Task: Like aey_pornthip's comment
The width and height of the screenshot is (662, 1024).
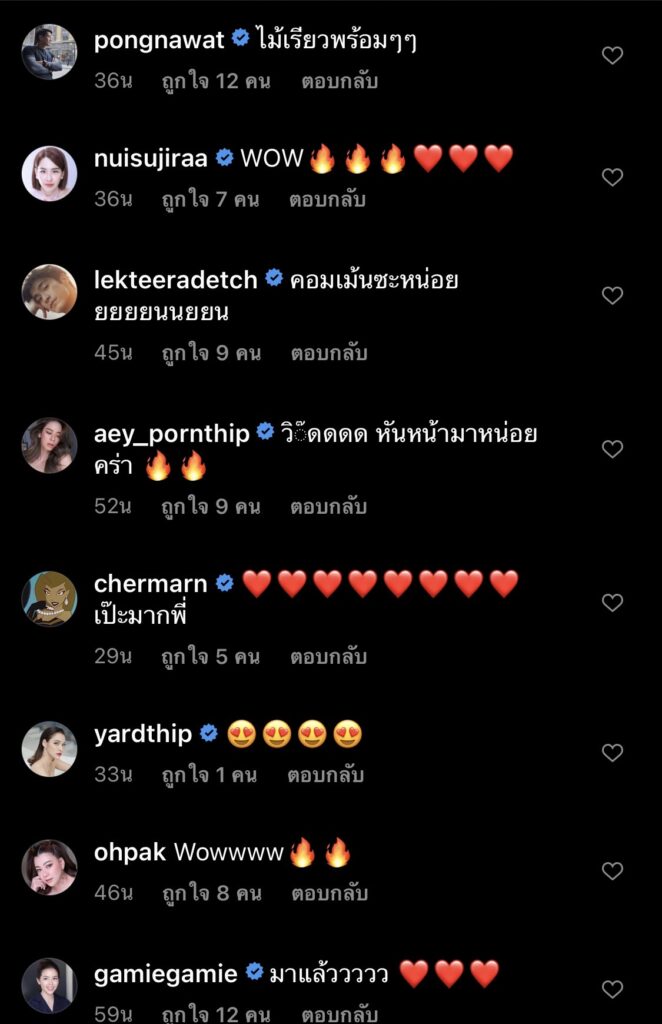Action: tap(612, 450)
